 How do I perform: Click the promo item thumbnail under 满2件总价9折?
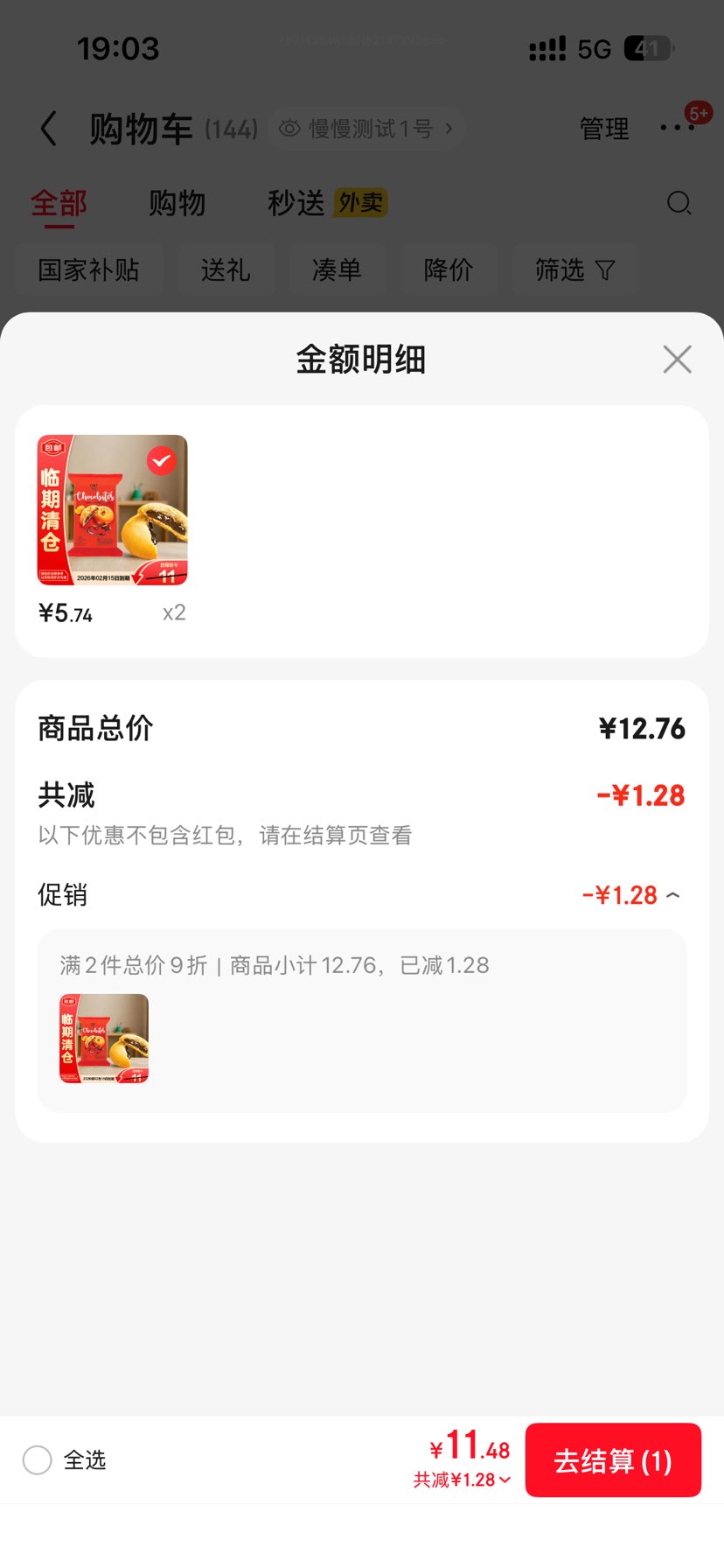[103, 1038]
